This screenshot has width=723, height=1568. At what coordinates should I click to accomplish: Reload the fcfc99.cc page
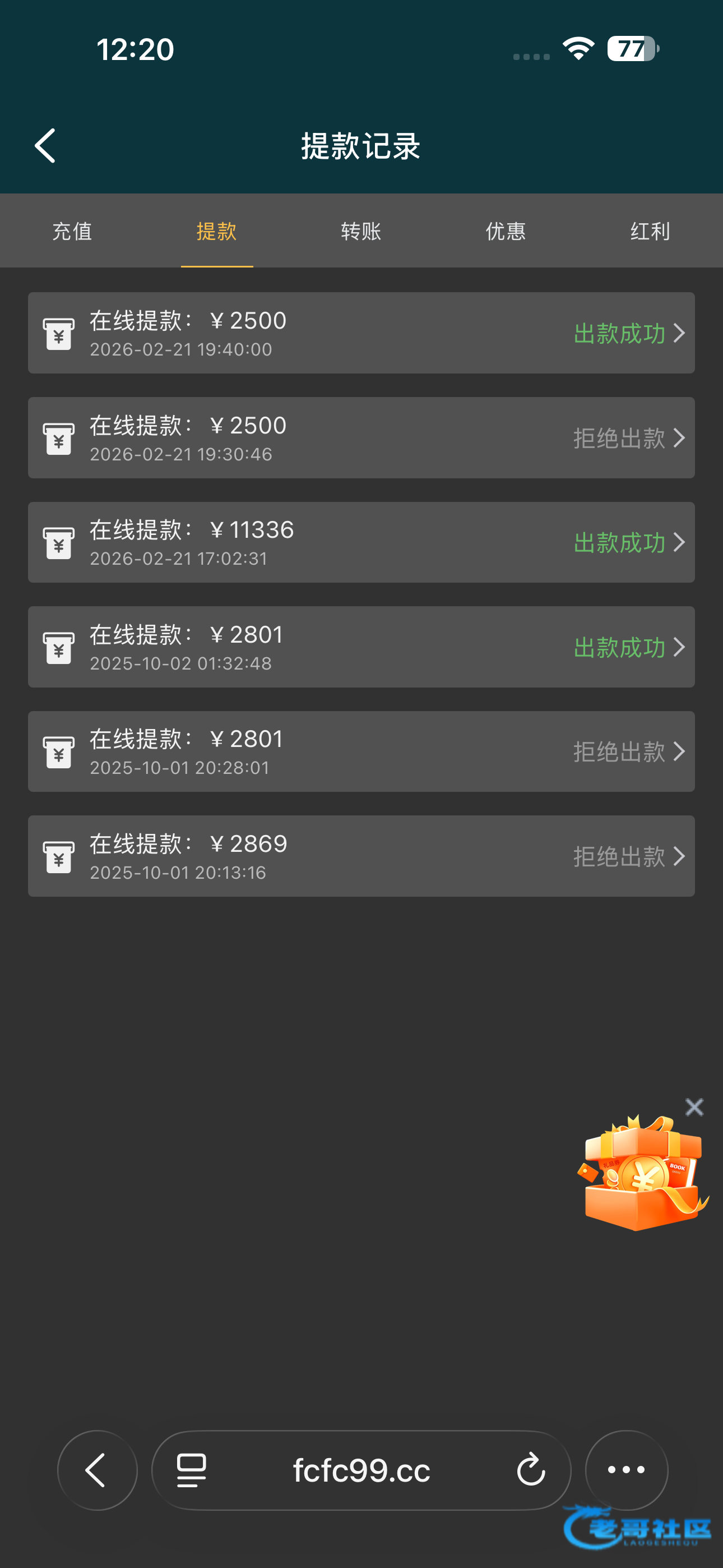(x=531, y=1470)
